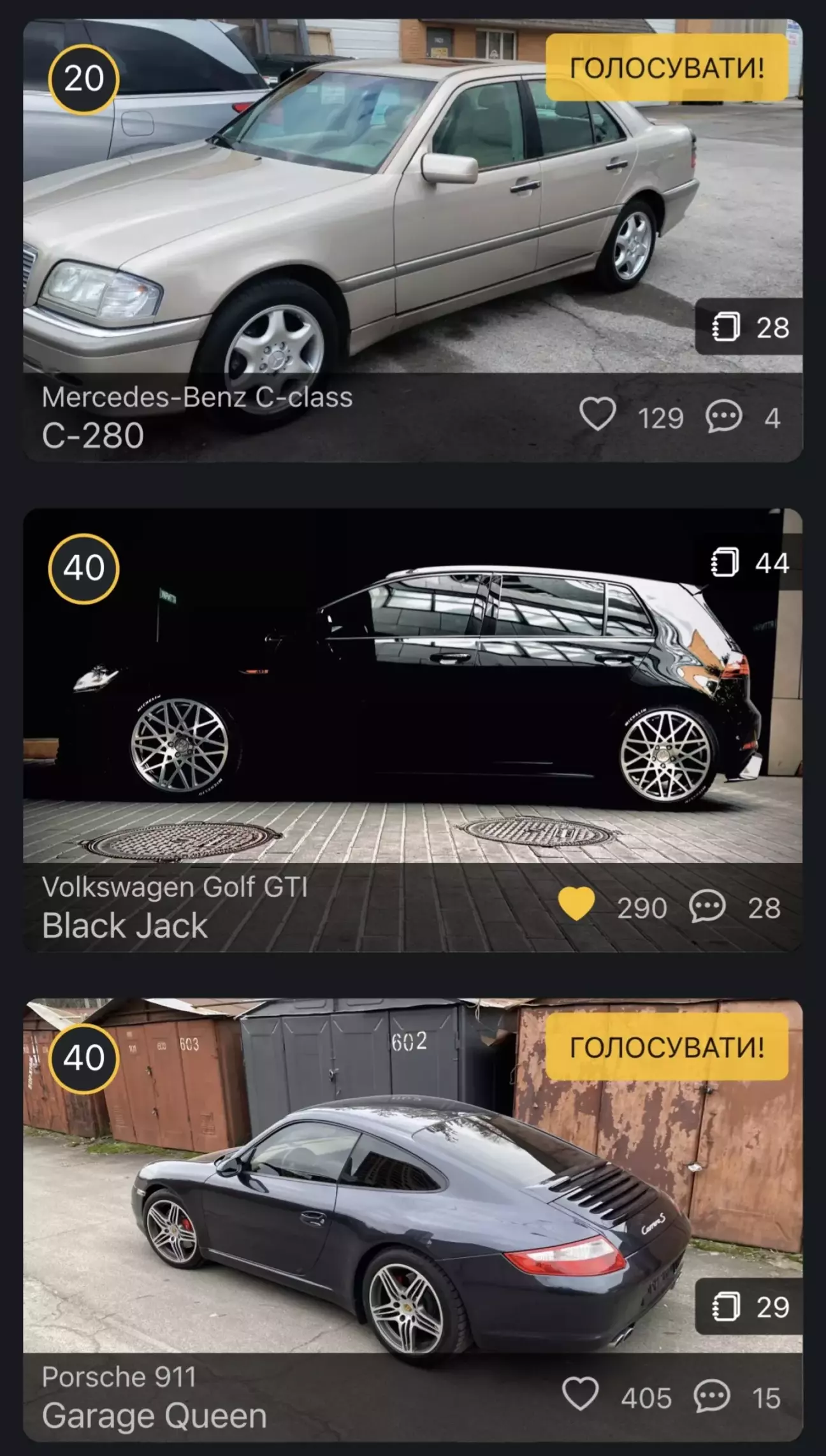The image size is (826, 1456).
Task: Unlike the Volkswagen Golf GTI Black Jack
Action: 576,904
